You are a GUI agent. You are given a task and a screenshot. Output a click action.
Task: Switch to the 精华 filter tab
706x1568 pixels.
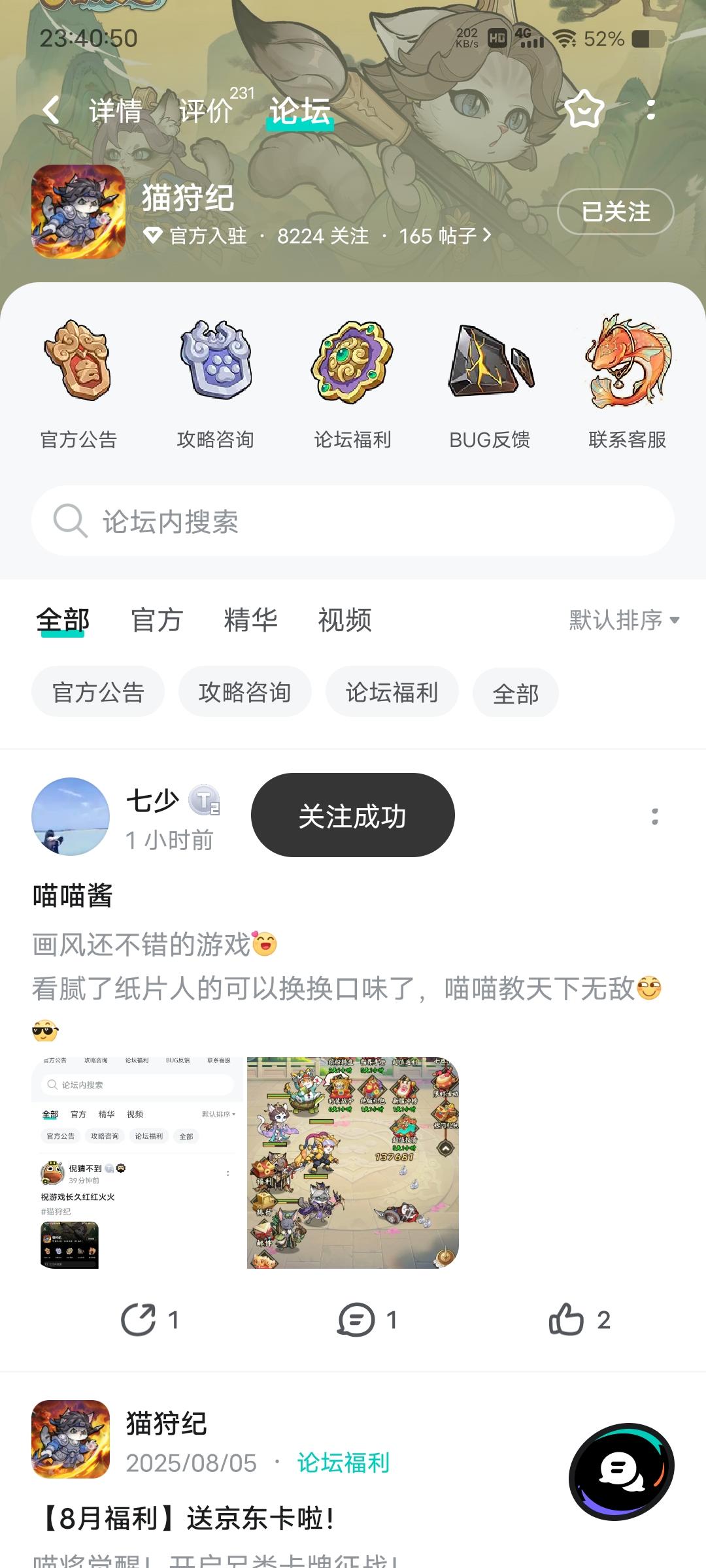click(x=250, y=620)
